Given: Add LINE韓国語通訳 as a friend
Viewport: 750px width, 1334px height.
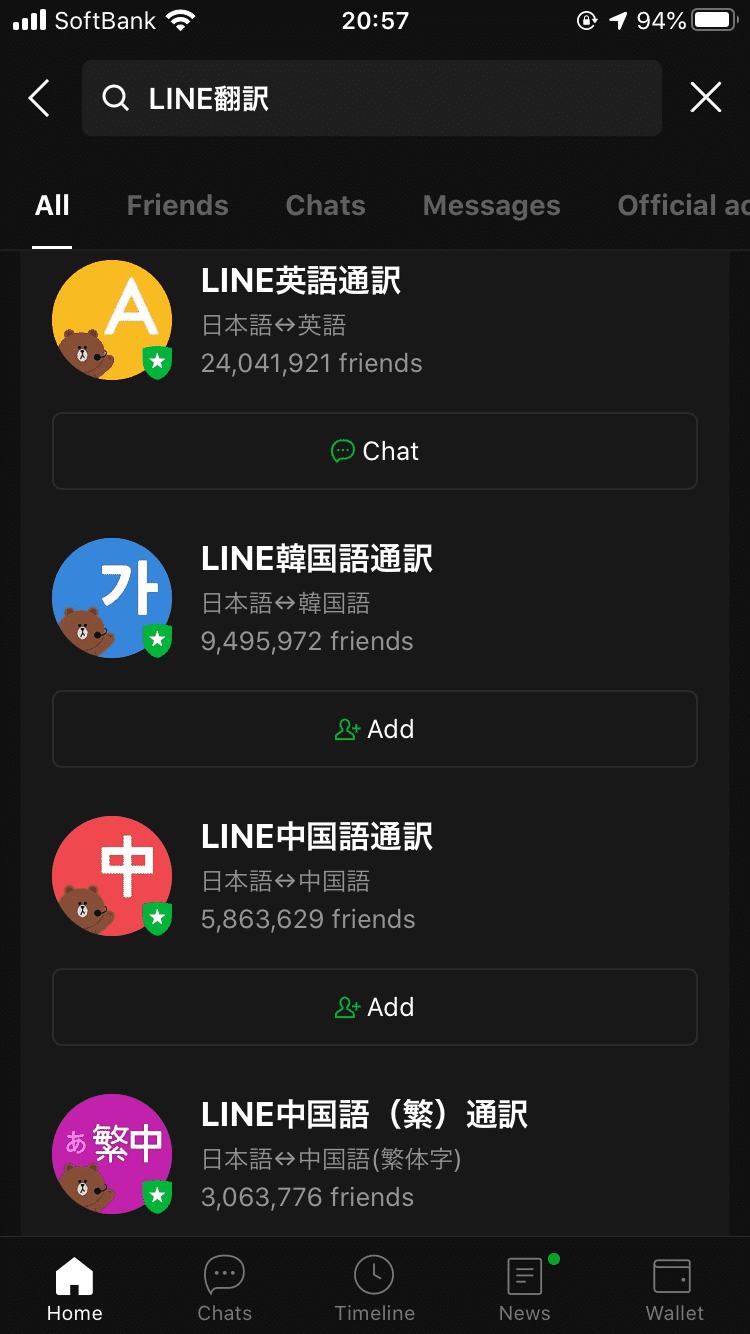Looking at the screenshot, I should click(375, 729).
